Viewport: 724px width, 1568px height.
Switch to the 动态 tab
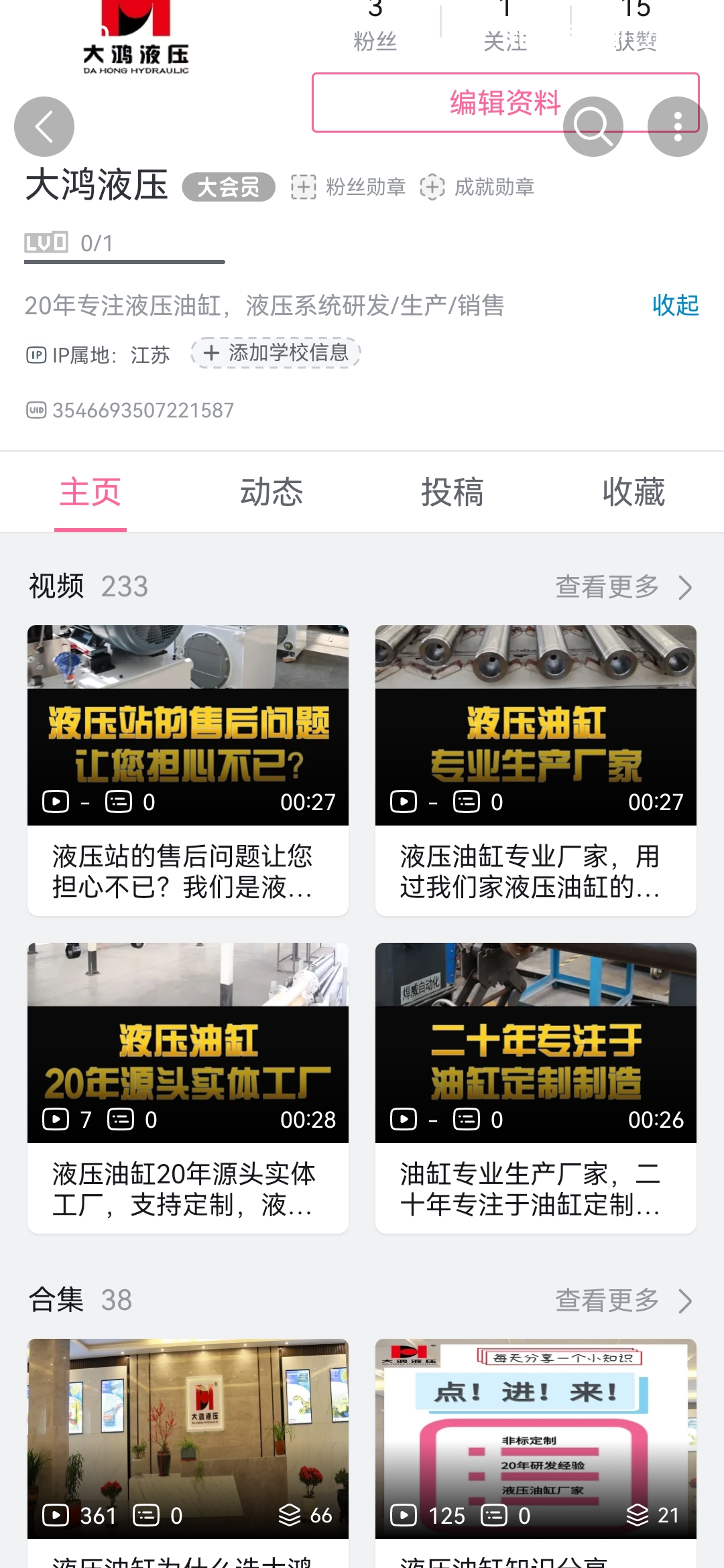271,493
